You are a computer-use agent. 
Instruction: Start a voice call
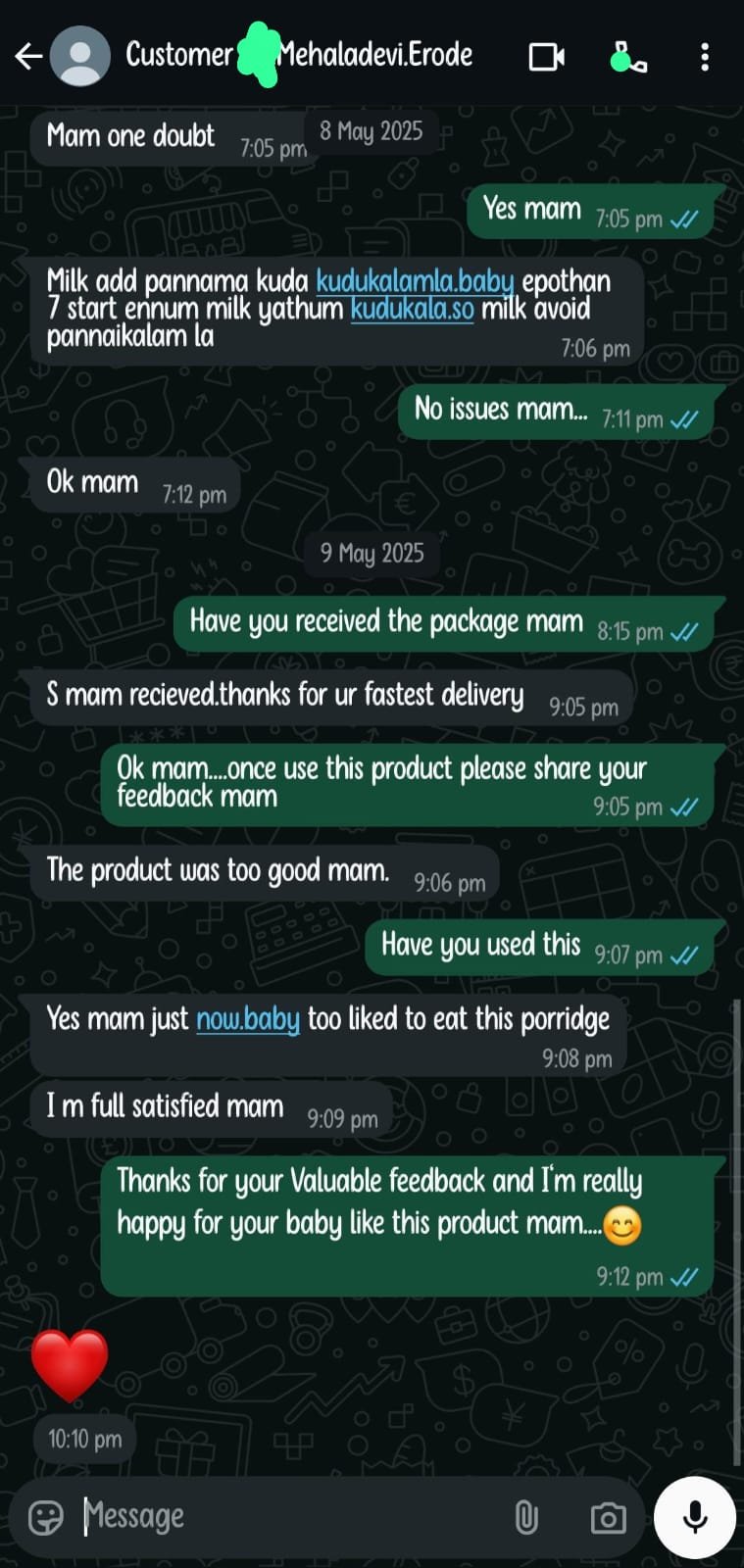[628, 57]
